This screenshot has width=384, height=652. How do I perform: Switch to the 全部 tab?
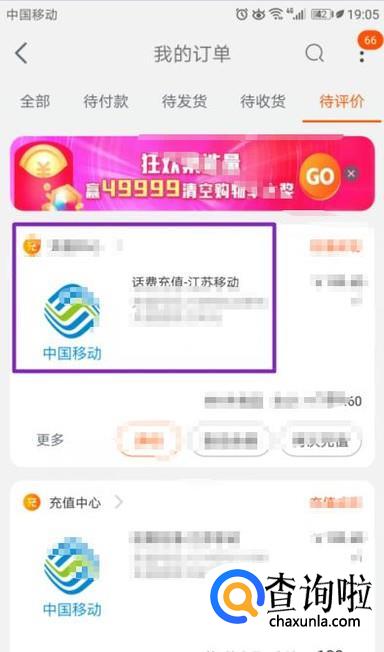35,101
